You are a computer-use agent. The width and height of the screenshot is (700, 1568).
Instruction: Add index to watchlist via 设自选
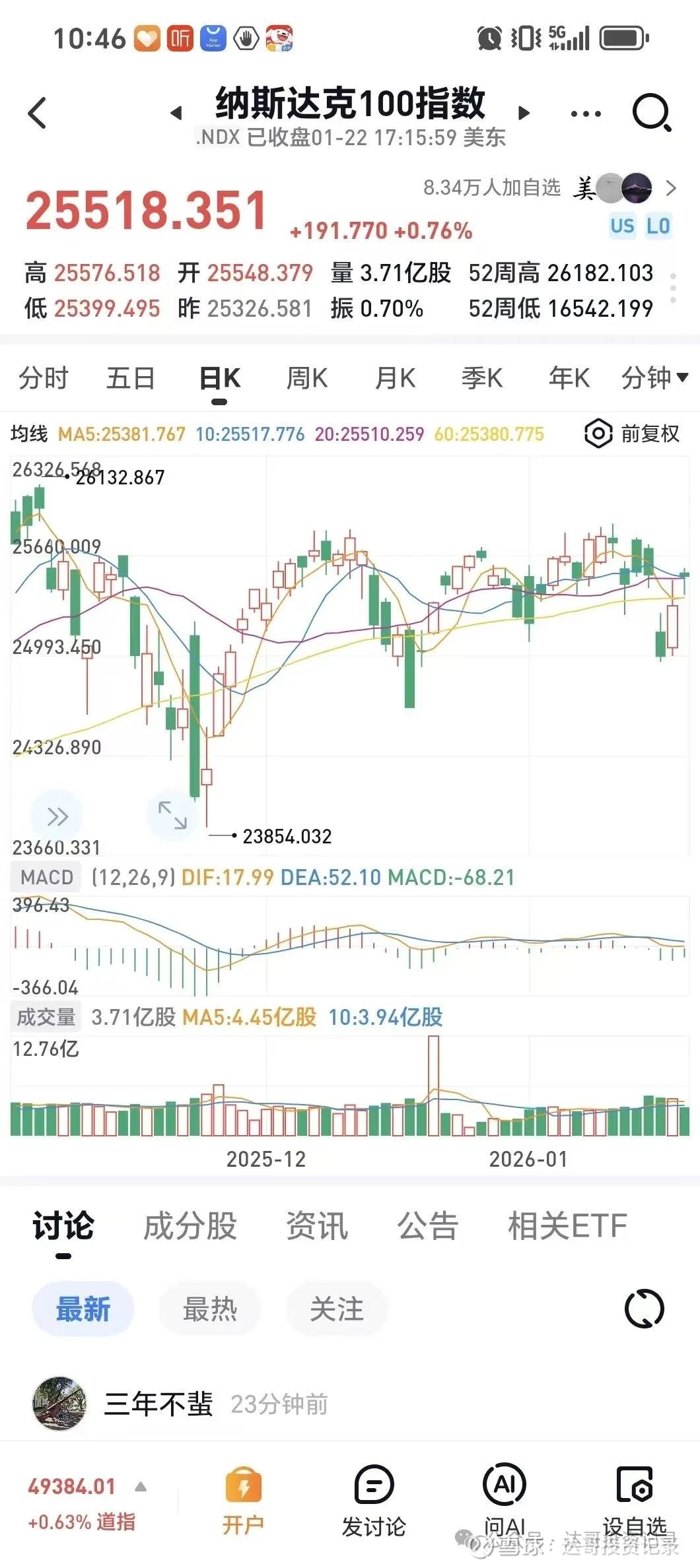coord(635,1500)
